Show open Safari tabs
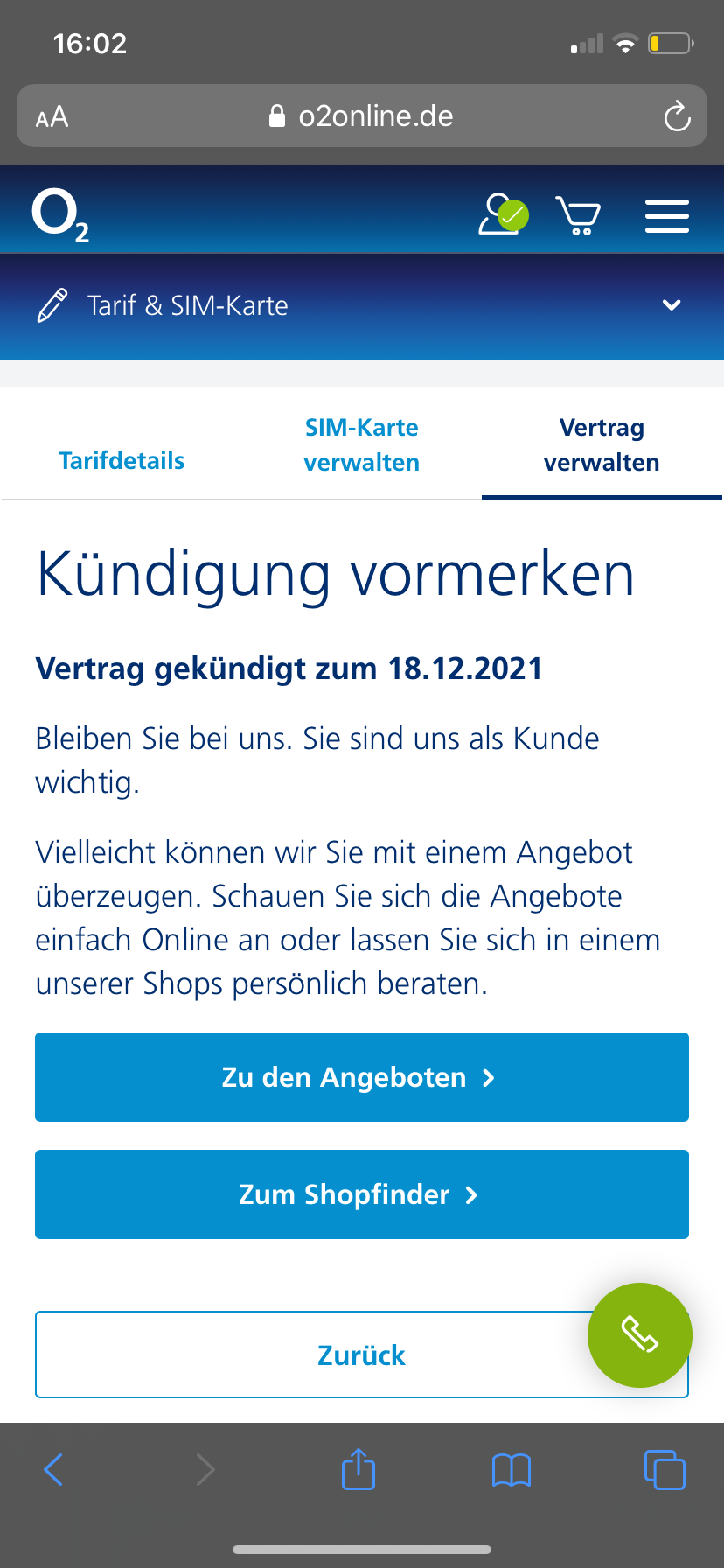Image resolution: width=724 pixels, height=1568 pixels. click(x=665, y=1469)
